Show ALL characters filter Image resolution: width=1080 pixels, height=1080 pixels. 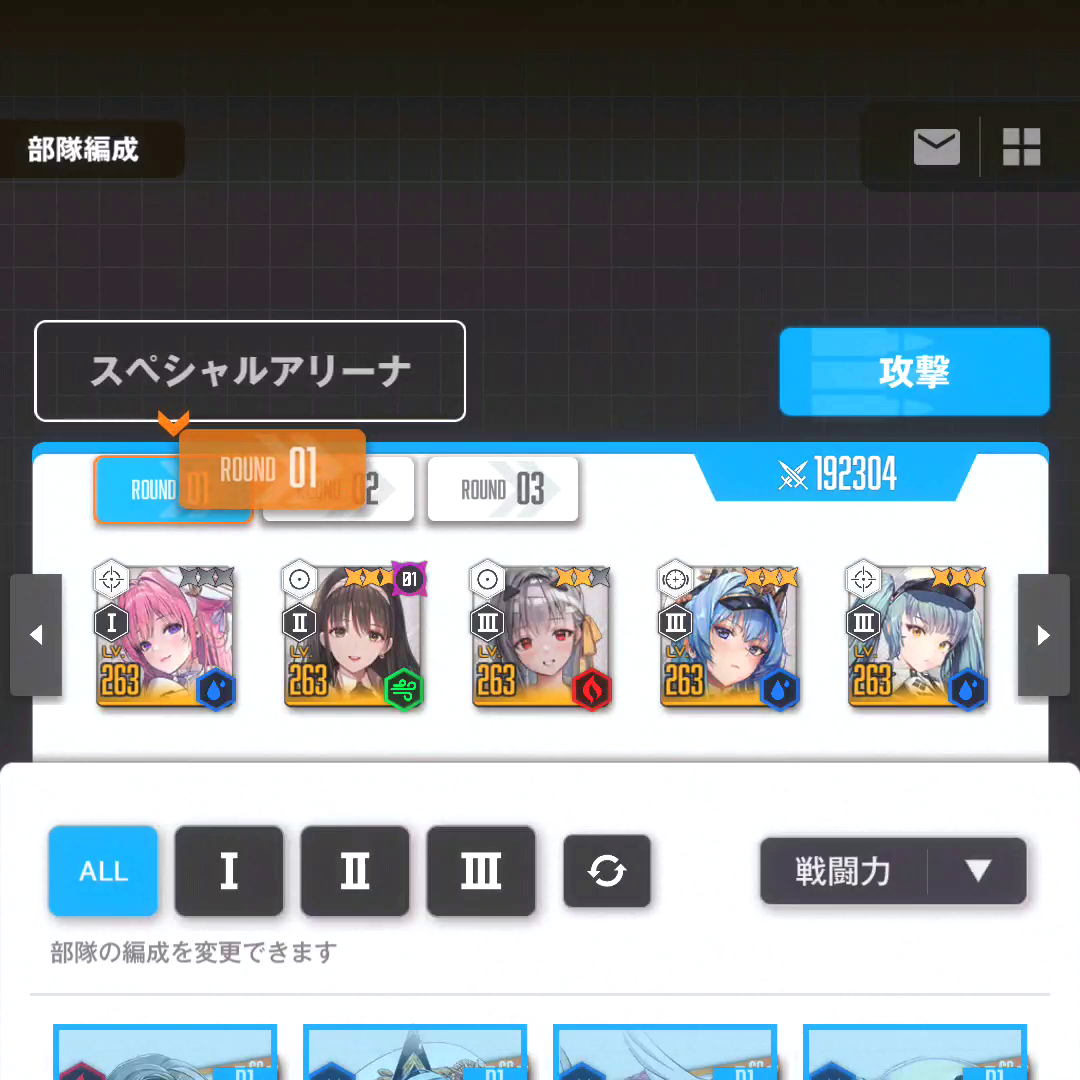103,871
